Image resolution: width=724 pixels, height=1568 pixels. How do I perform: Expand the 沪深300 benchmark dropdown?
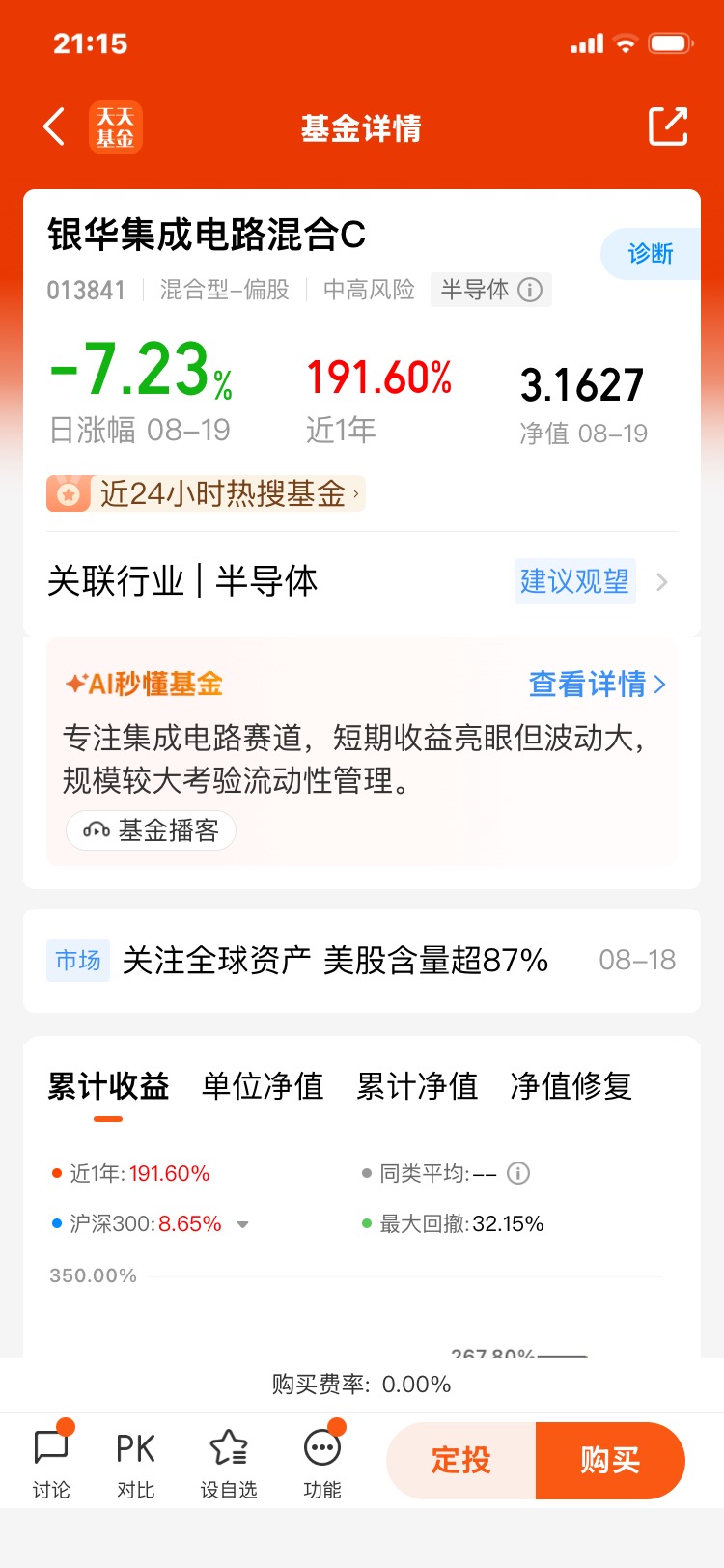point(243,1225)
